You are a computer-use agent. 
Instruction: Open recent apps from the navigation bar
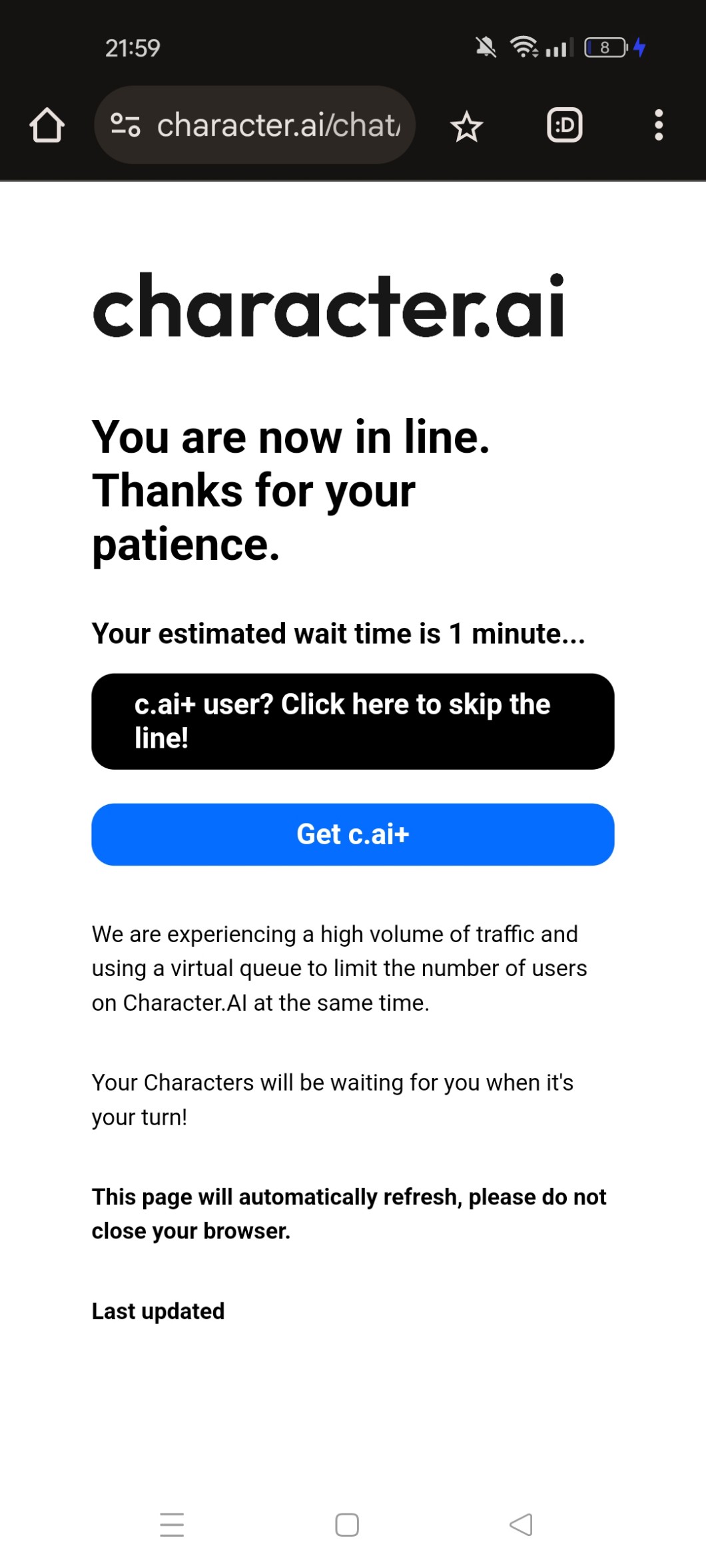click(x=172, y=1524)
